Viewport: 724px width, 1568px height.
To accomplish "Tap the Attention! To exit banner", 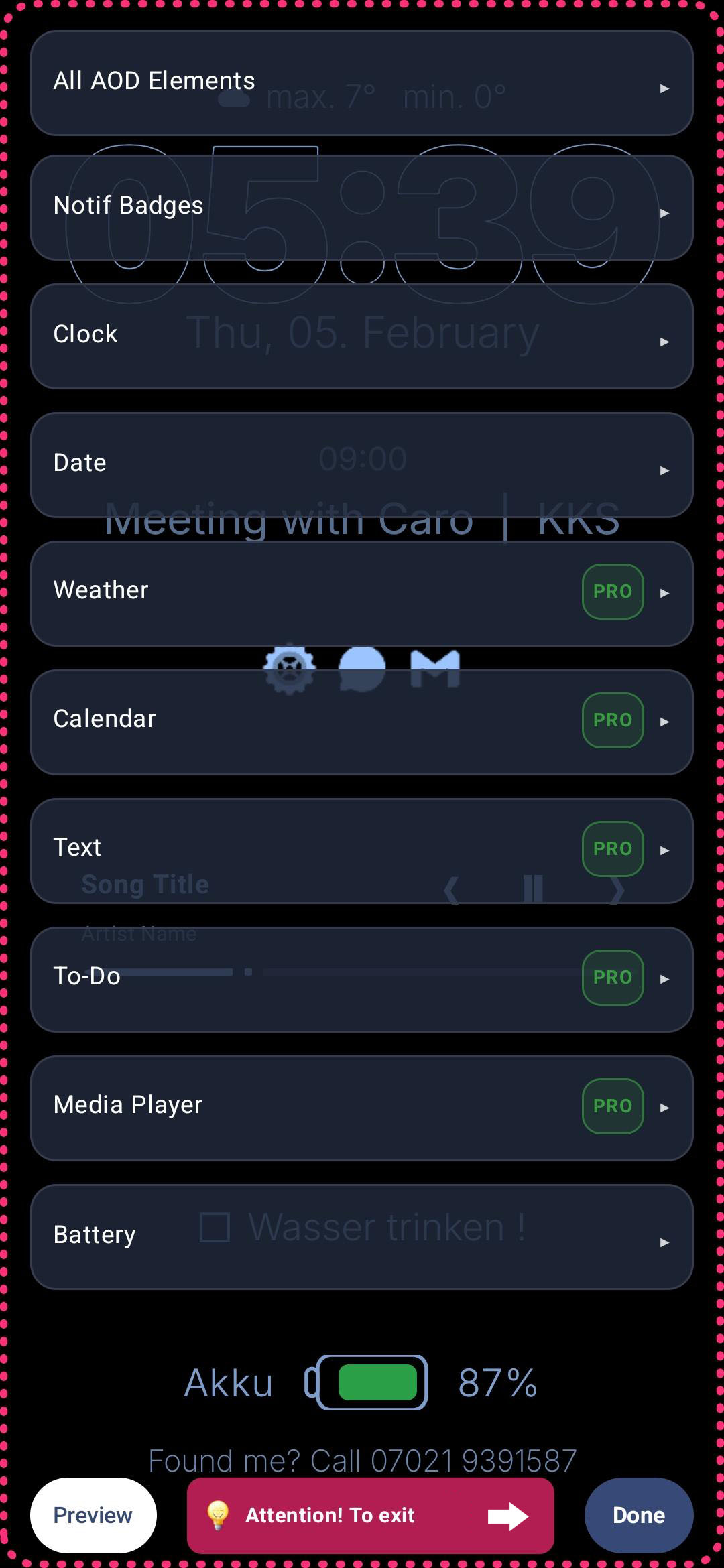I will (370, 1516).
